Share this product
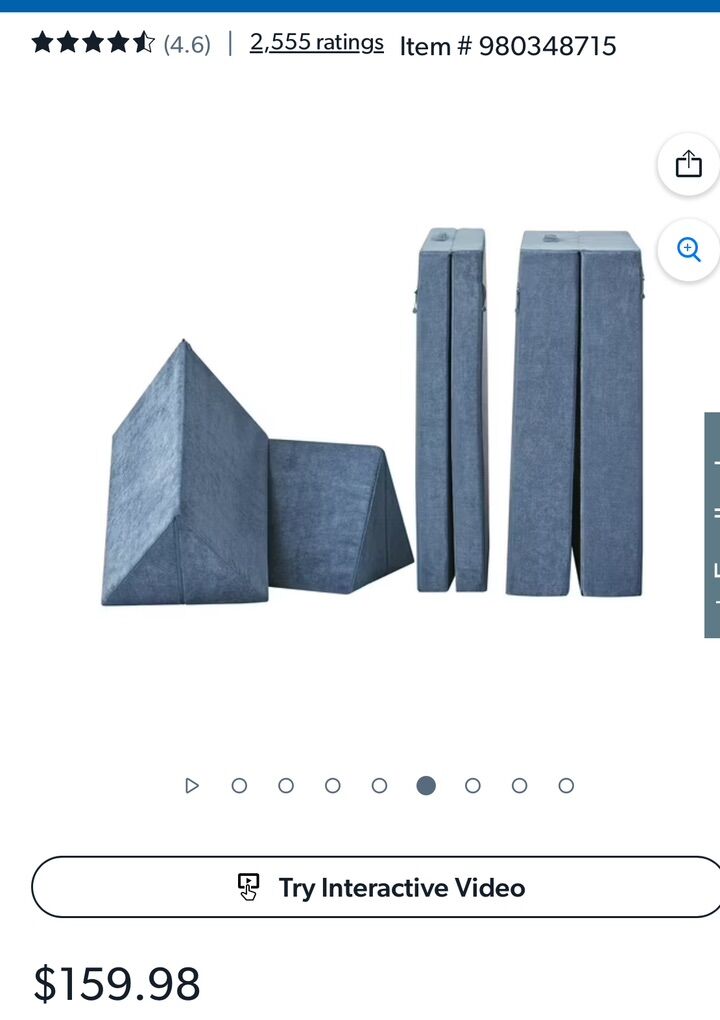This screenshot has width=720, height=1020. [x=688, y=164]
